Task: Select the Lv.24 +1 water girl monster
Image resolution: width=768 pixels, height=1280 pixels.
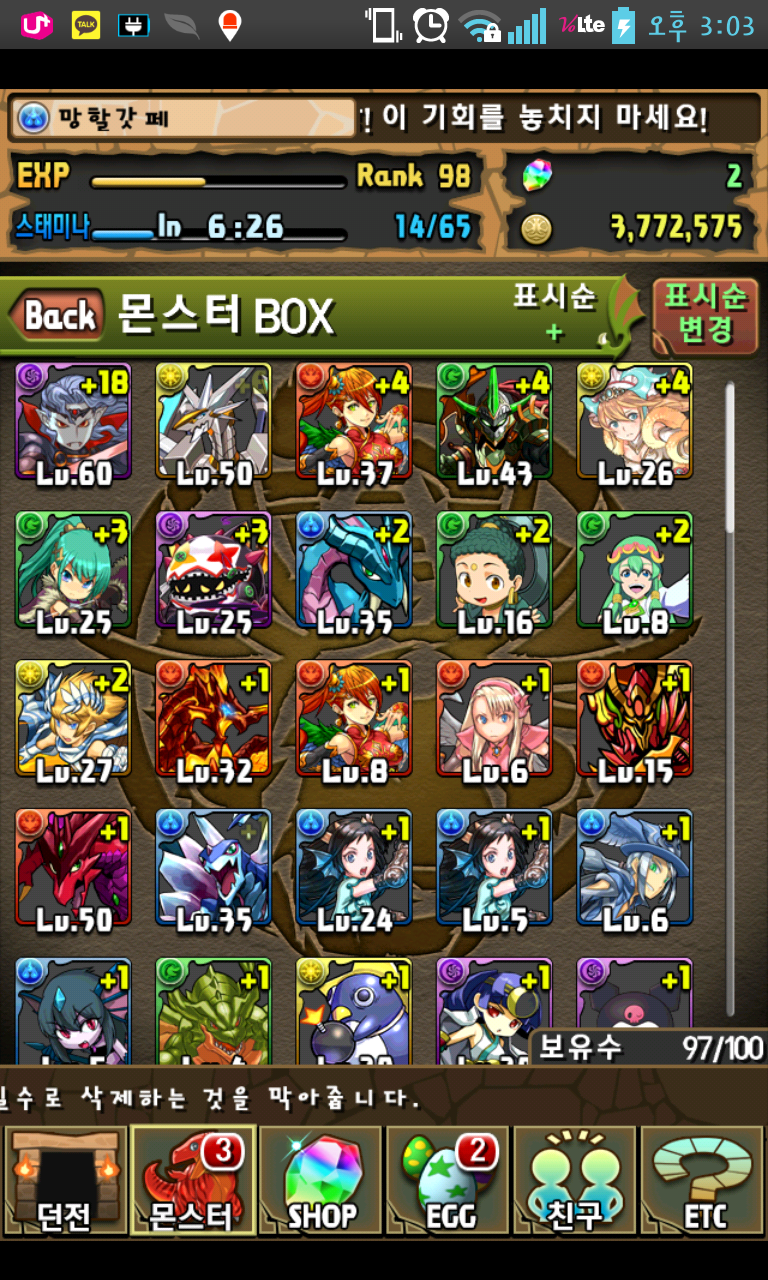Action: point(353,868)
